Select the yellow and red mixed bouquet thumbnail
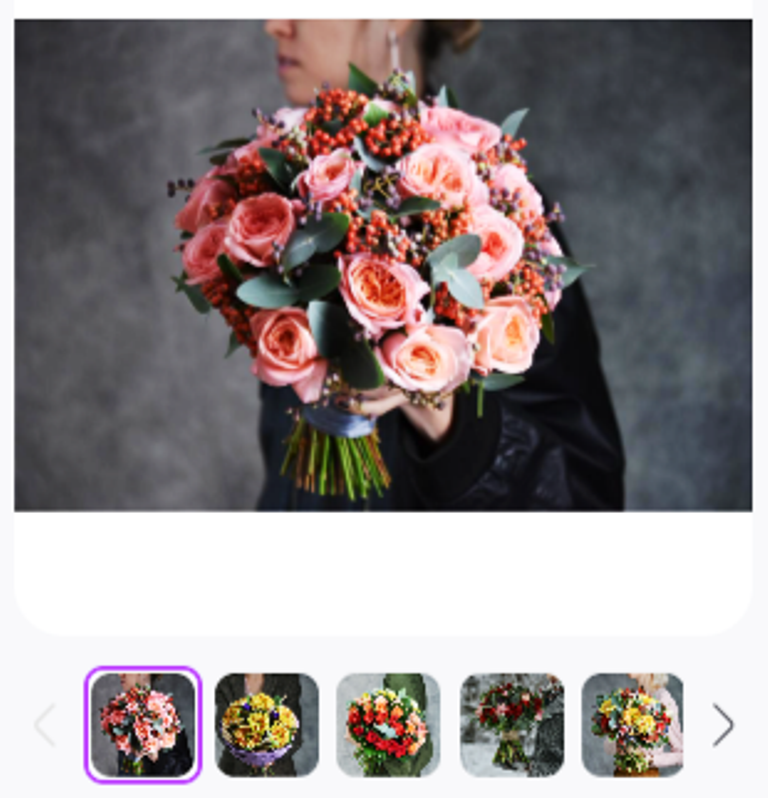This screenshot has height=798, width=768. pyautogui.click(x=632, y=725)
